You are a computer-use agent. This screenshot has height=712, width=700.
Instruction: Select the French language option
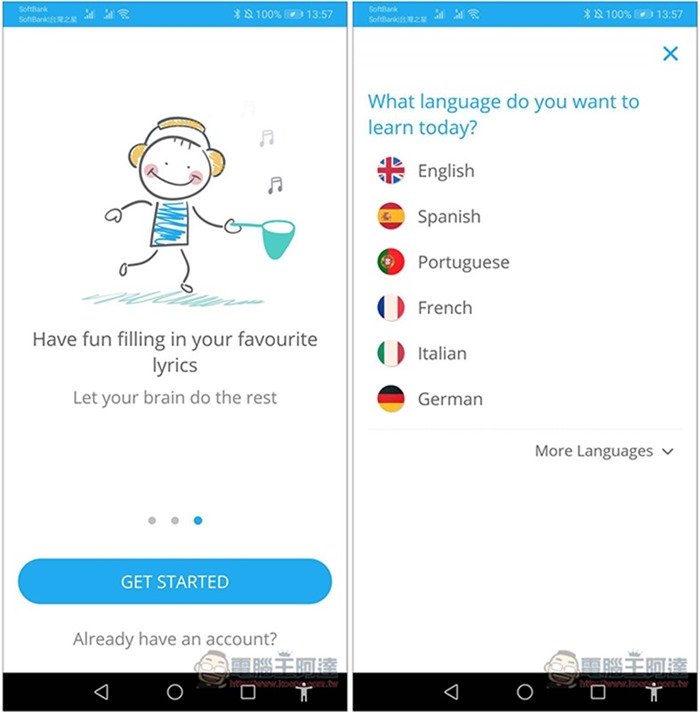click(x=444, y=308)
